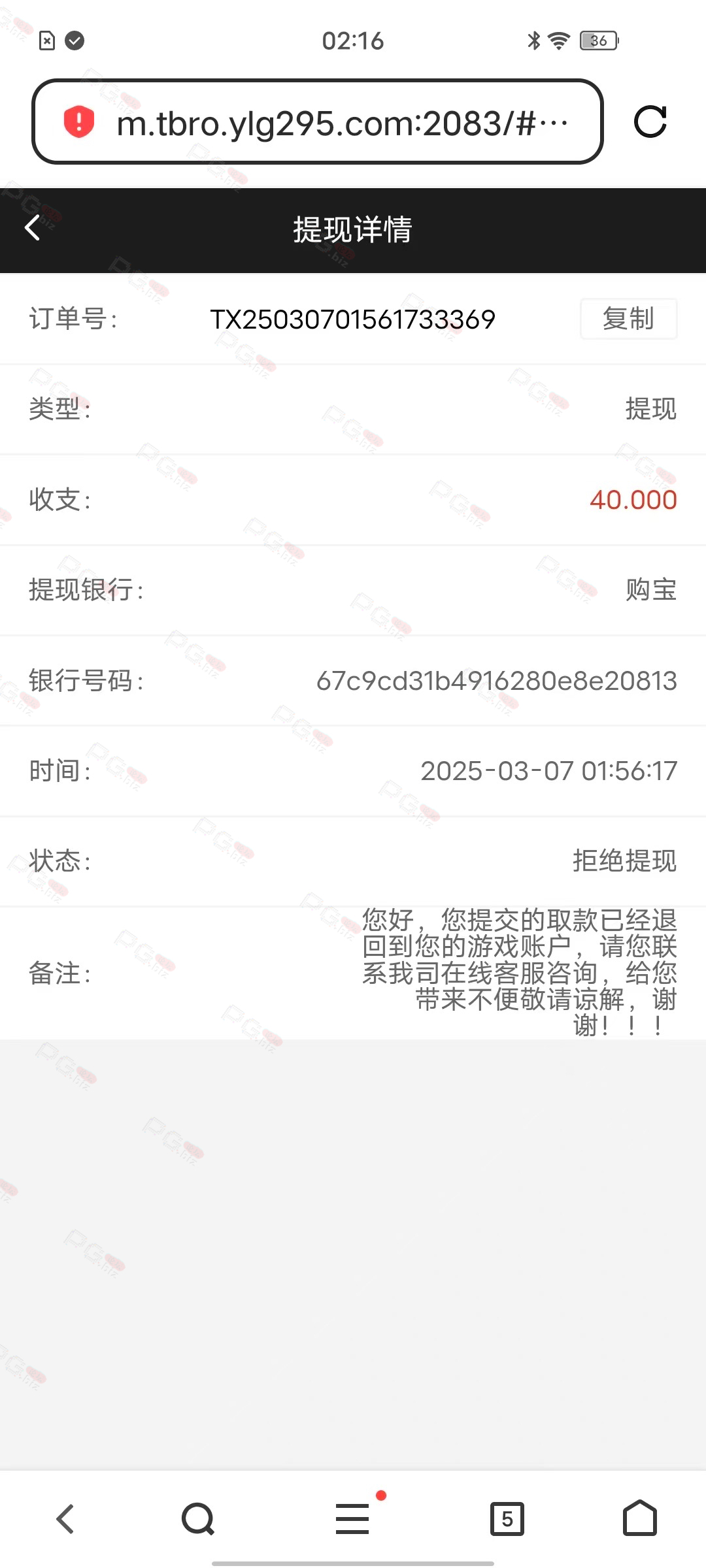Go back from the 提现详情 page
The width and height of the screenshot is (706, 1568).
point(33,228)
